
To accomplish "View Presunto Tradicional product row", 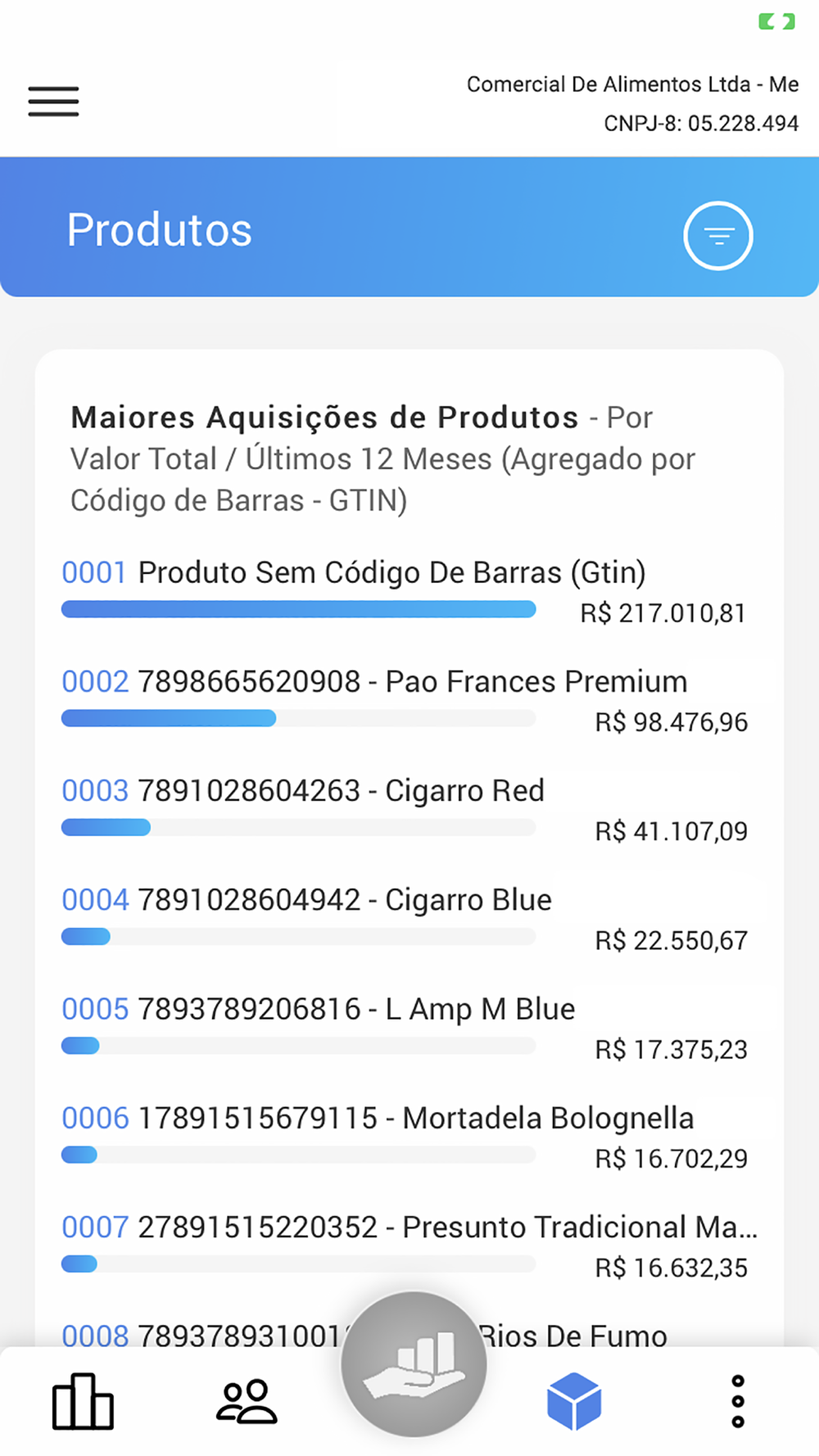I will pos(409,1246).
